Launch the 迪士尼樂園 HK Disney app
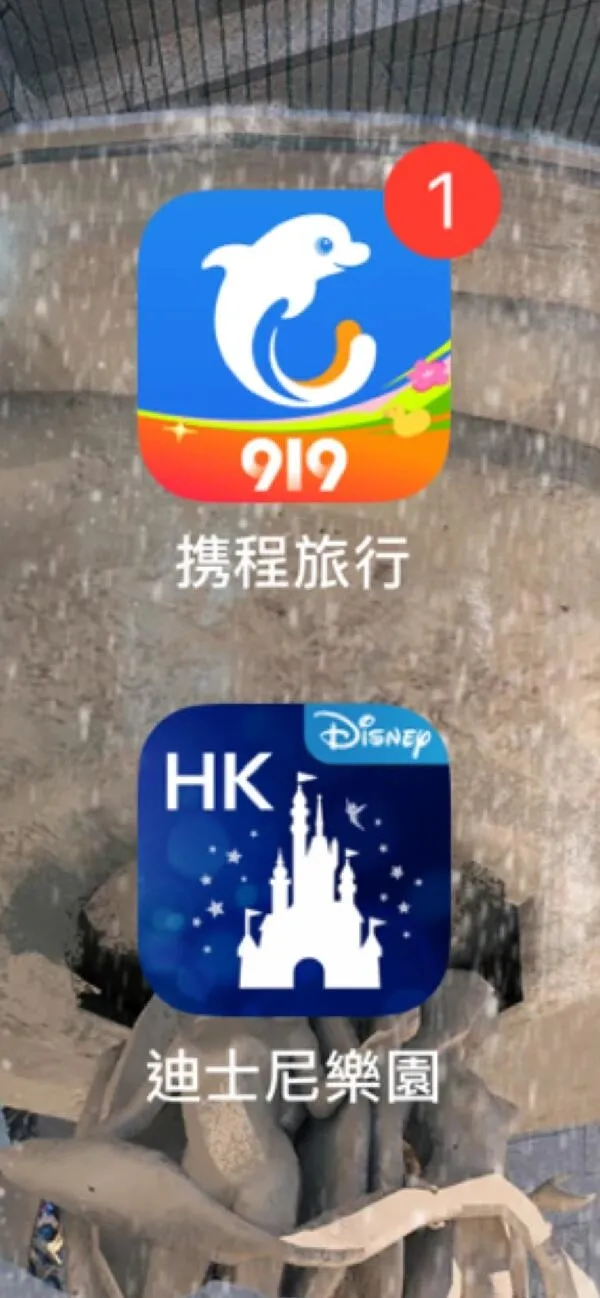600x1298 pixels. click(x=293, y=859)
